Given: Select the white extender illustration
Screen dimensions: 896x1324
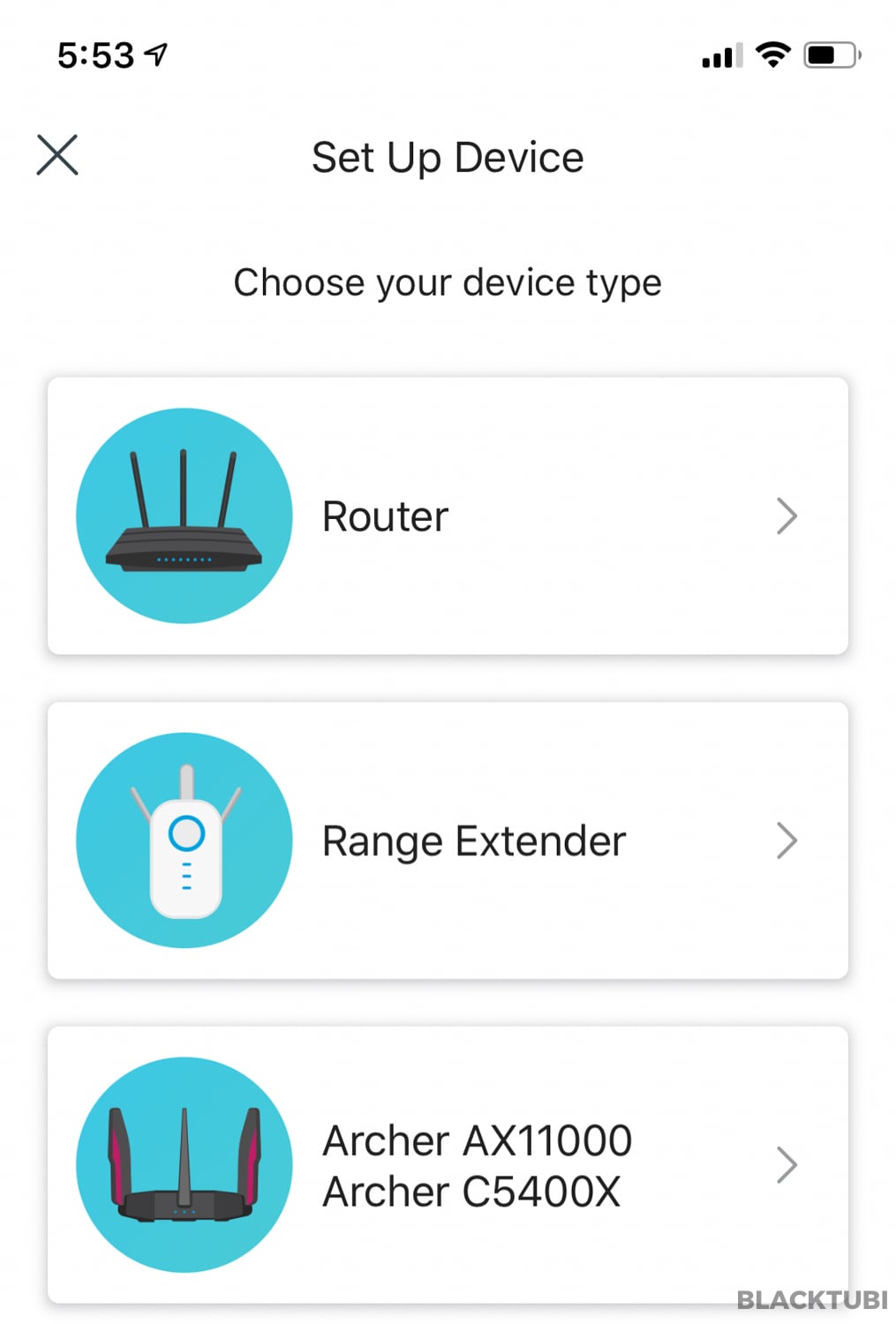Looking at the screenshot, I should 185,839.
